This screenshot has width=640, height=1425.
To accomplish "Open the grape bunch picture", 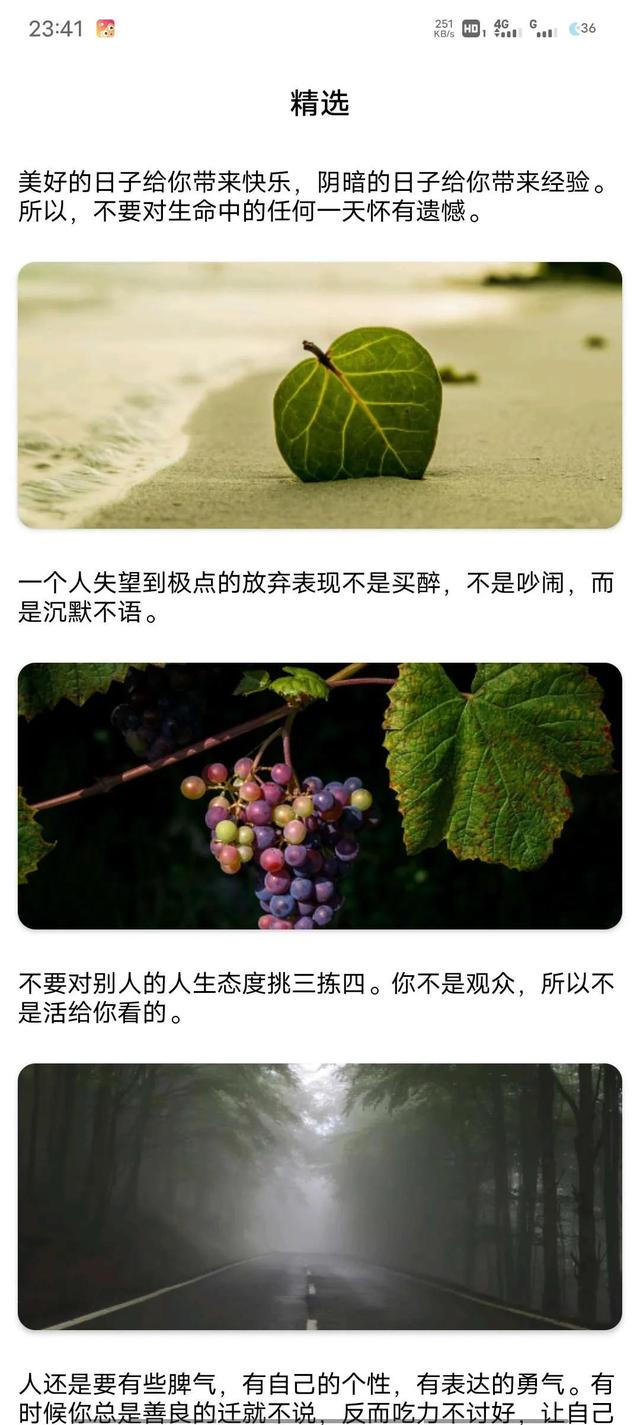I will 320,796.
